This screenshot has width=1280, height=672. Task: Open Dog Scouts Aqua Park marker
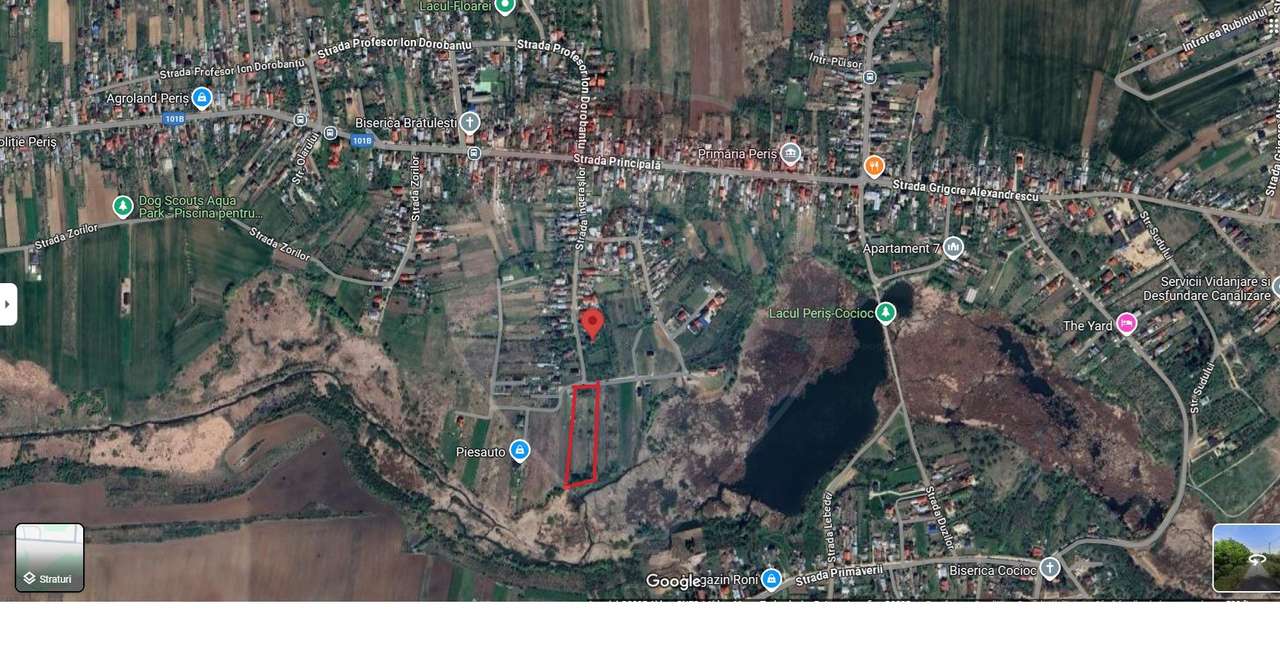click(123, 207)
